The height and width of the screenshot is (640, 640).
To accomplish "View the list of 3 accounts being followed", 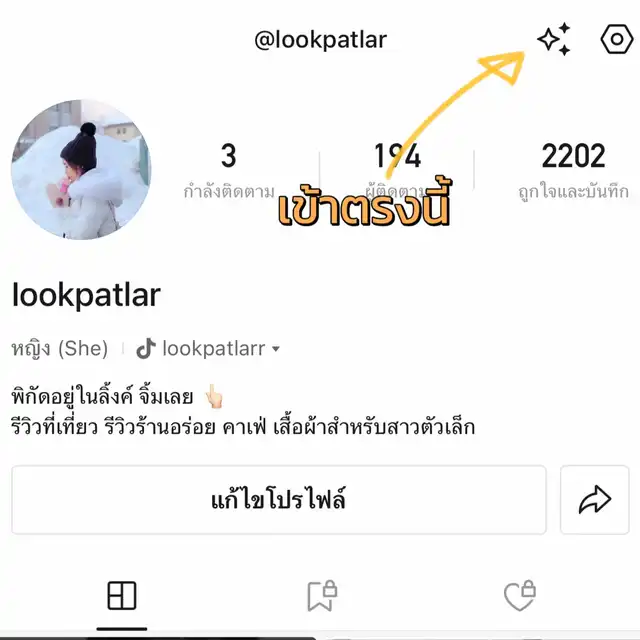I will click(229, 169).
